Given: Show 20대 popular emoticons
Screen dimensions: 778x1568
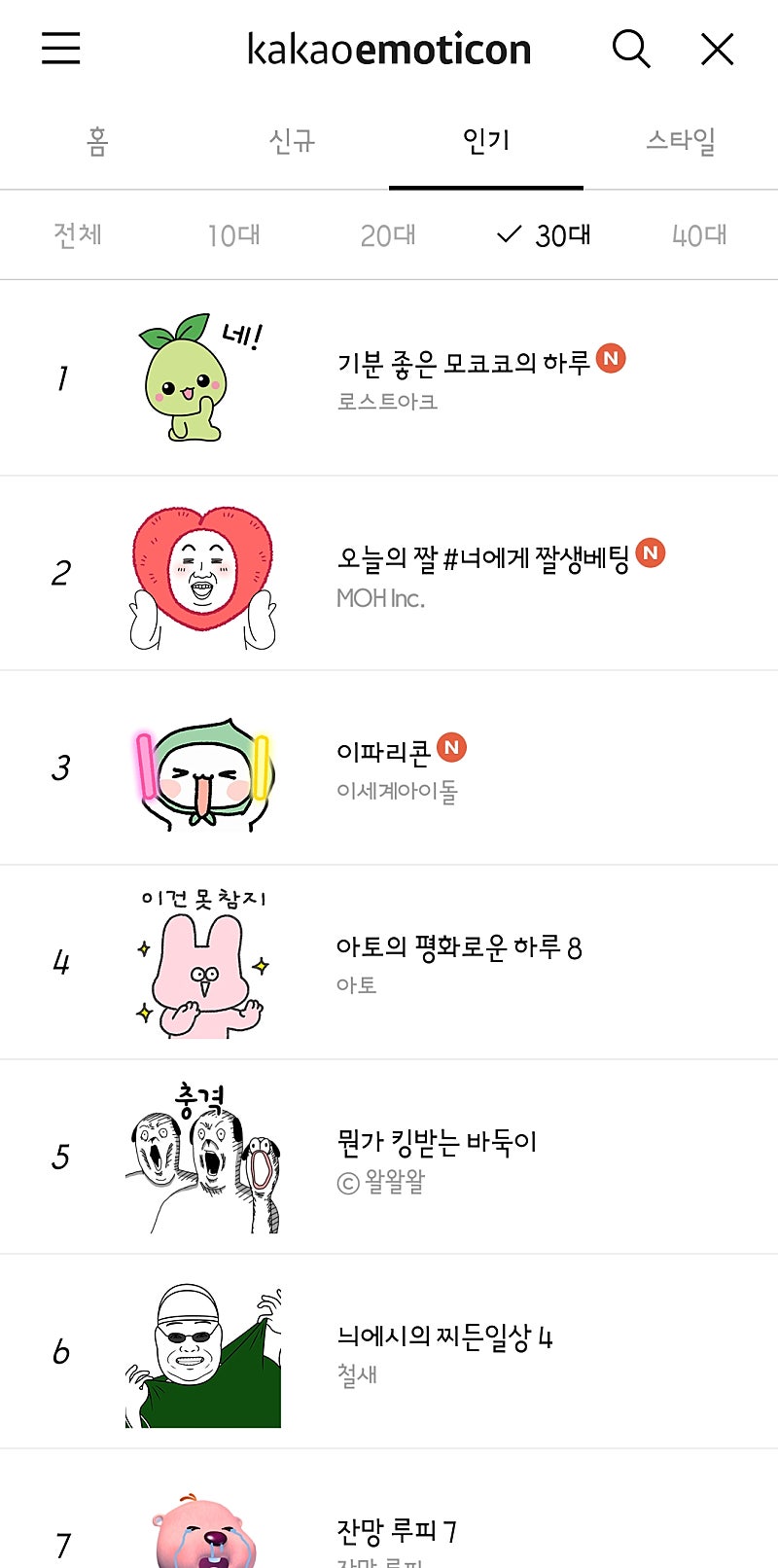Looking at the screenshot, I should pos(388,235).
